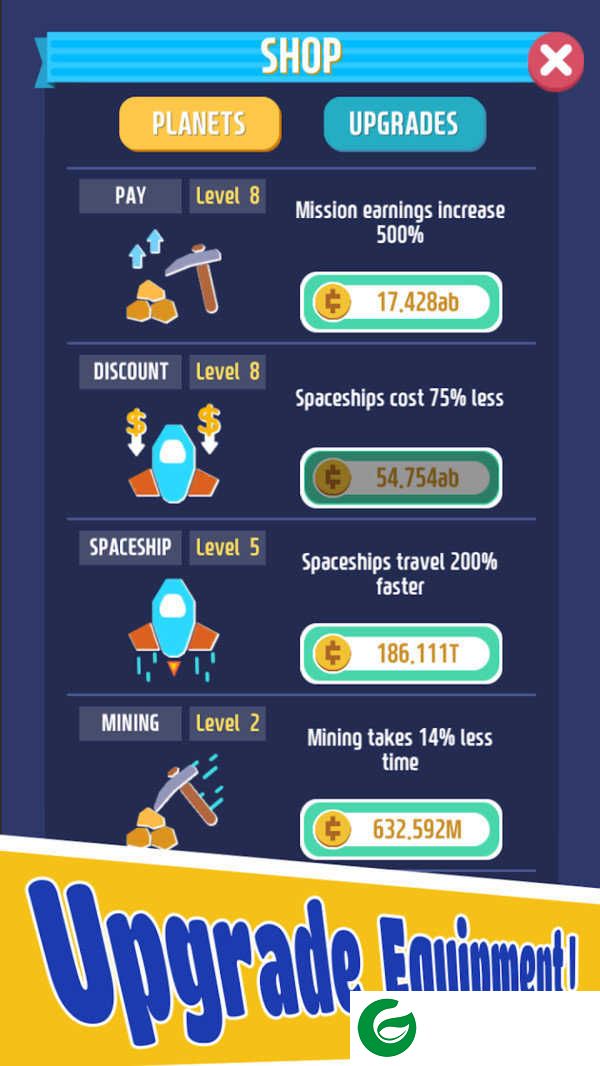
Task: Switch to the Planets tab
Action: pyautogui.click(x=199, y=124)
